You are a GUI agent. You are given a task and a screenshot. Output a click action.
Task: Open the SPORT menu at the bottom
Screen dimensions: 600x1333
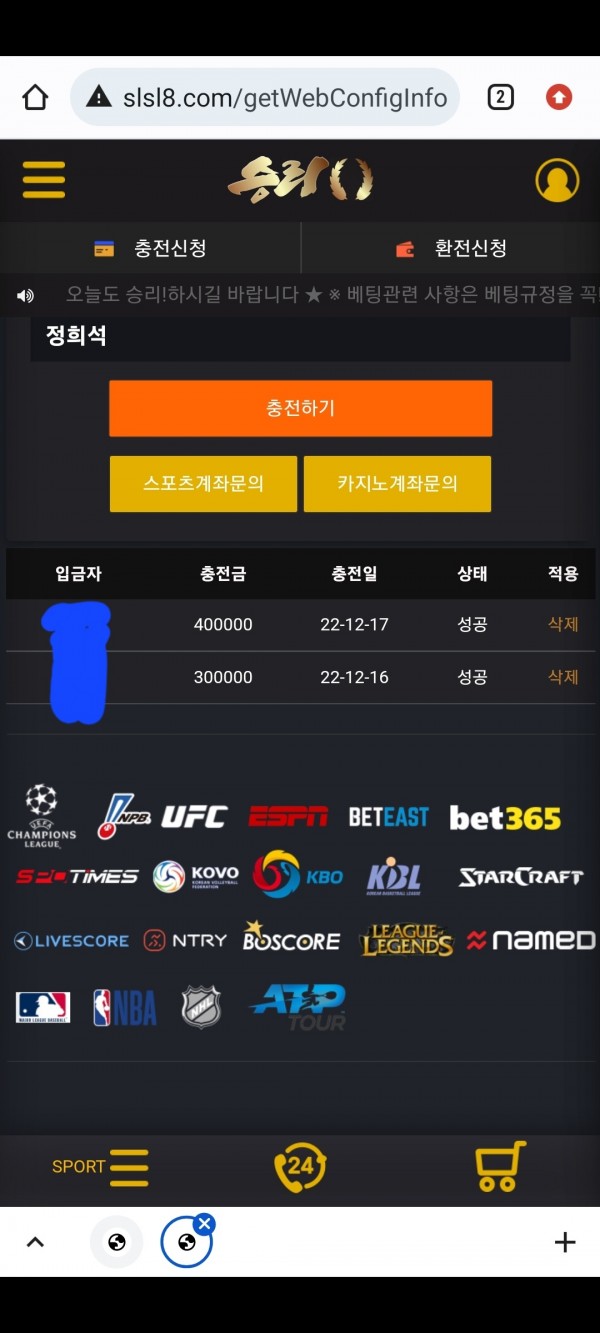100,1167
